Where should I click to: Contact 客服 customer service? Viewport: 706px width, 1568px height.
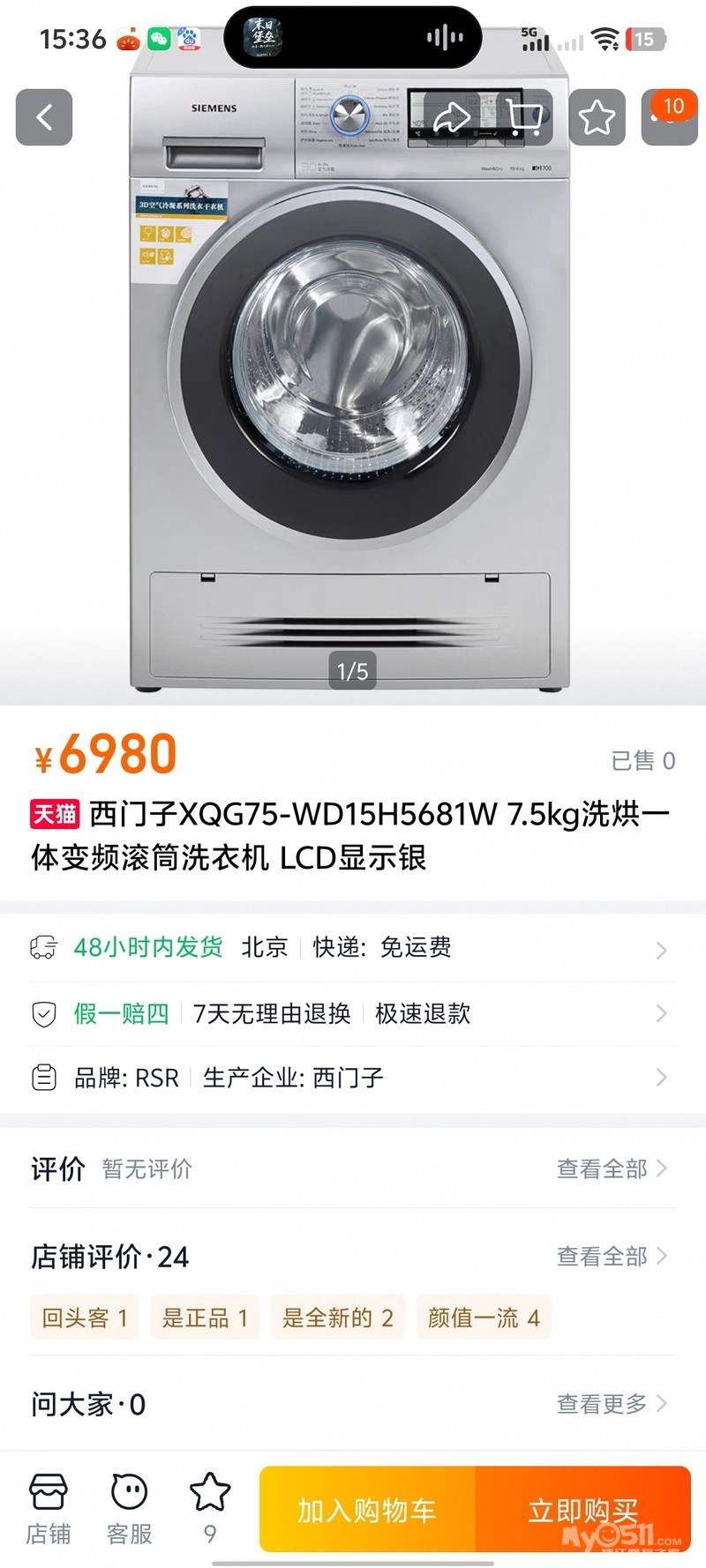(130, 1509)
